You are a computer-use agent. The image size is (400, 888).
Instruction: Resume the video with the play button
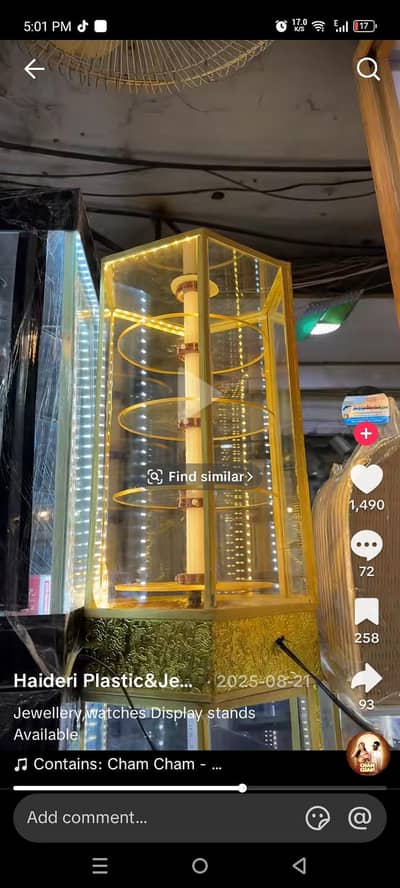pyautogui.click(x=199, y=391)
